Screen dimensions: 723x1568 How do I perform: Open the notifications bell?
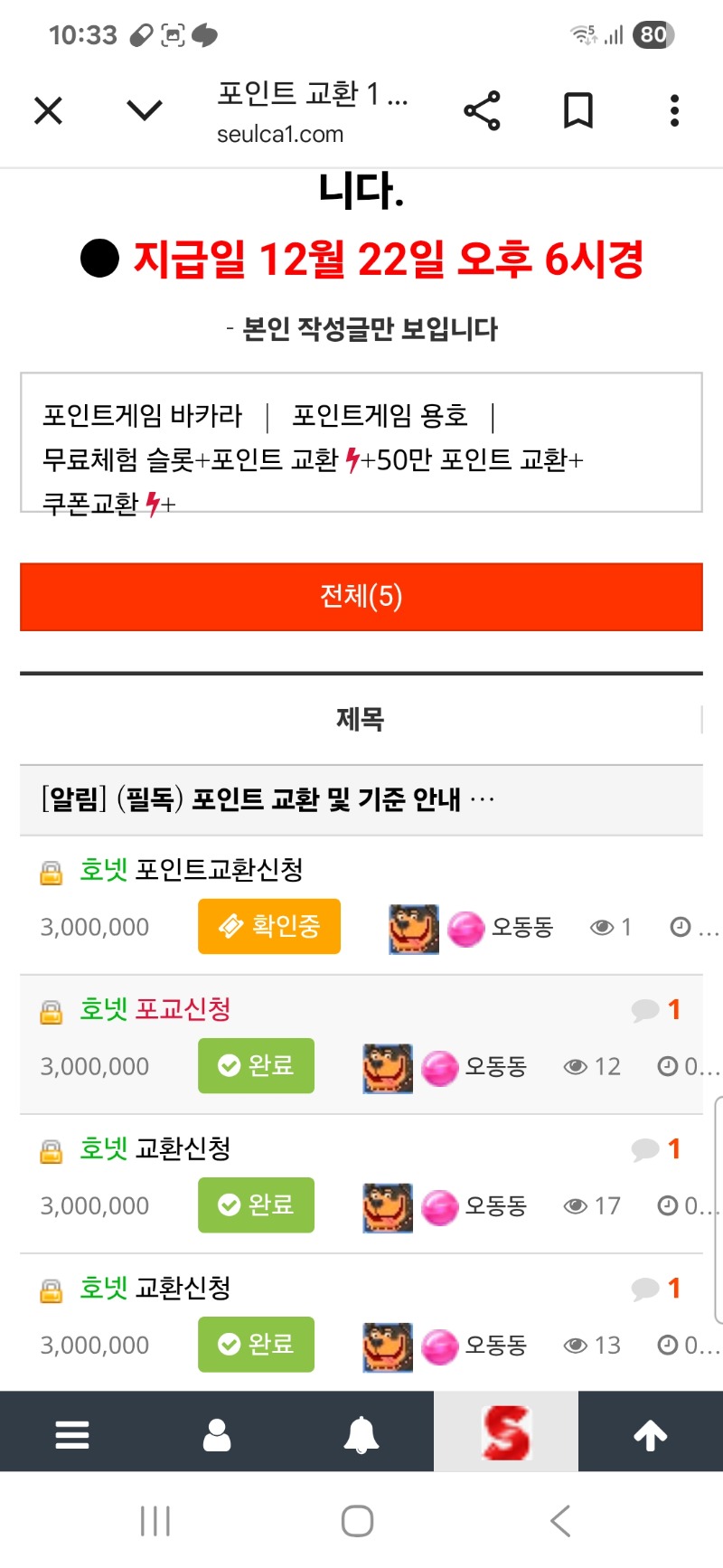361,1435
